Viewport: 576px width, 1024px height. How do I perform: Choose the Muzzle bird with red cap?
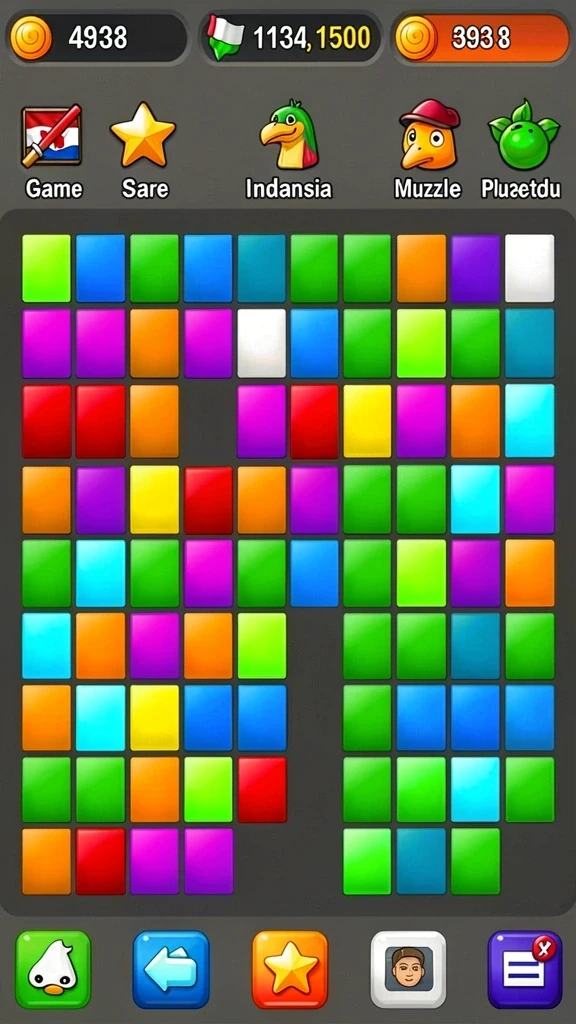click(x=429, y=134)
